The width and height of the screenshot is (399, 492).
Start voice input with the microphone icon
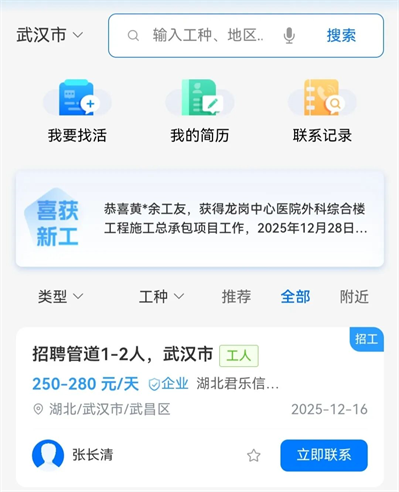click(289, 35)
